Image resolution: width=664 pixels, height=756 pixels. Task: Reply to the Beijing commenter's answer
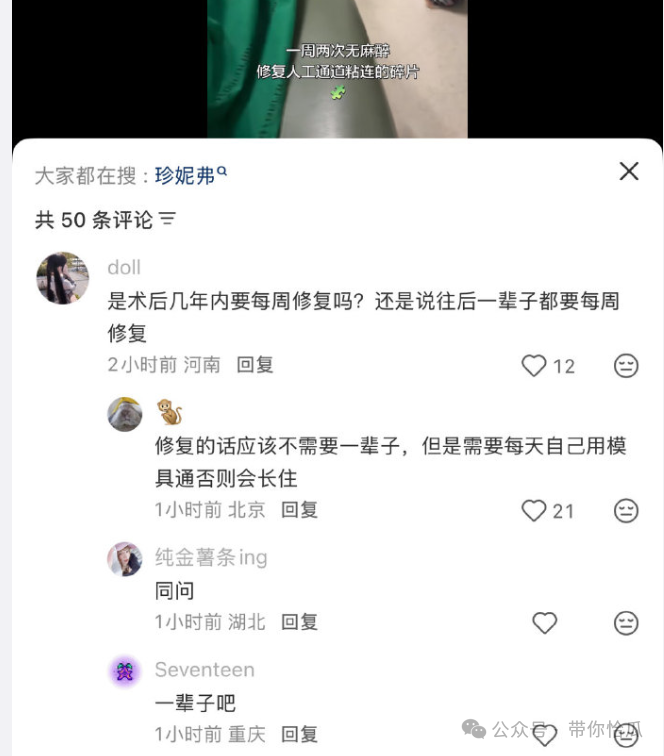point(299,510)
